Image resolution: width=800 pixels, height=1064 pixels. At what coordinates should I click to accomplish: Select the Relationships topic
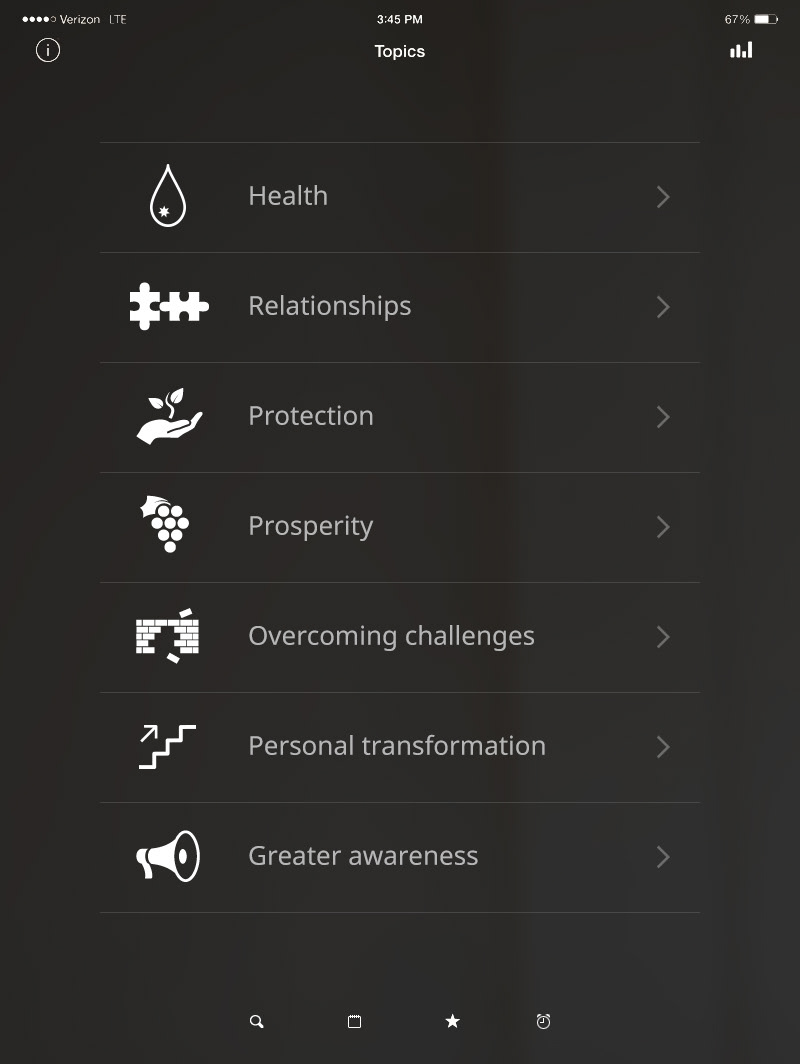[x=400, y=307]
